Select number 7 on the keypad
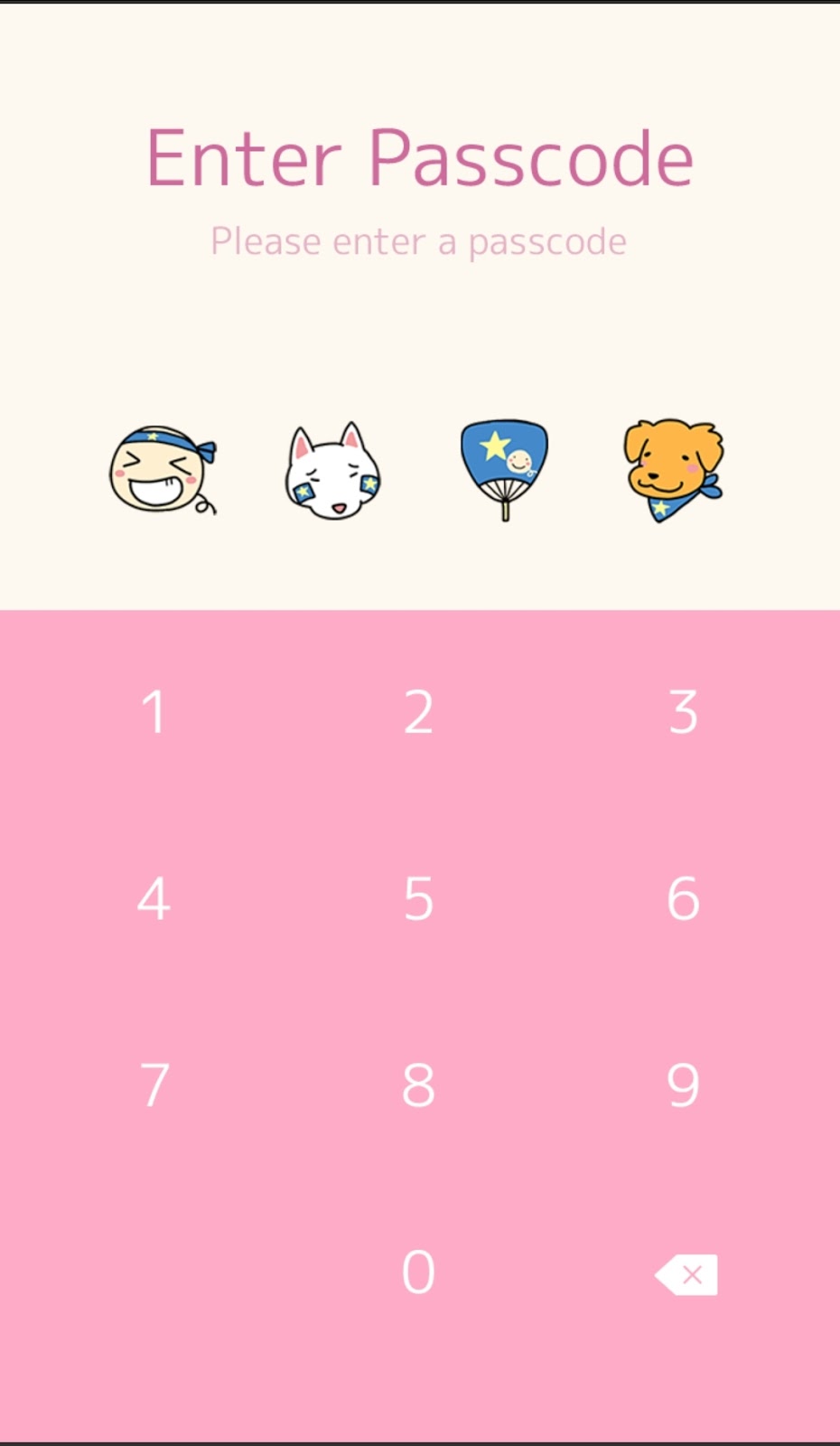 click(154, 1084)
